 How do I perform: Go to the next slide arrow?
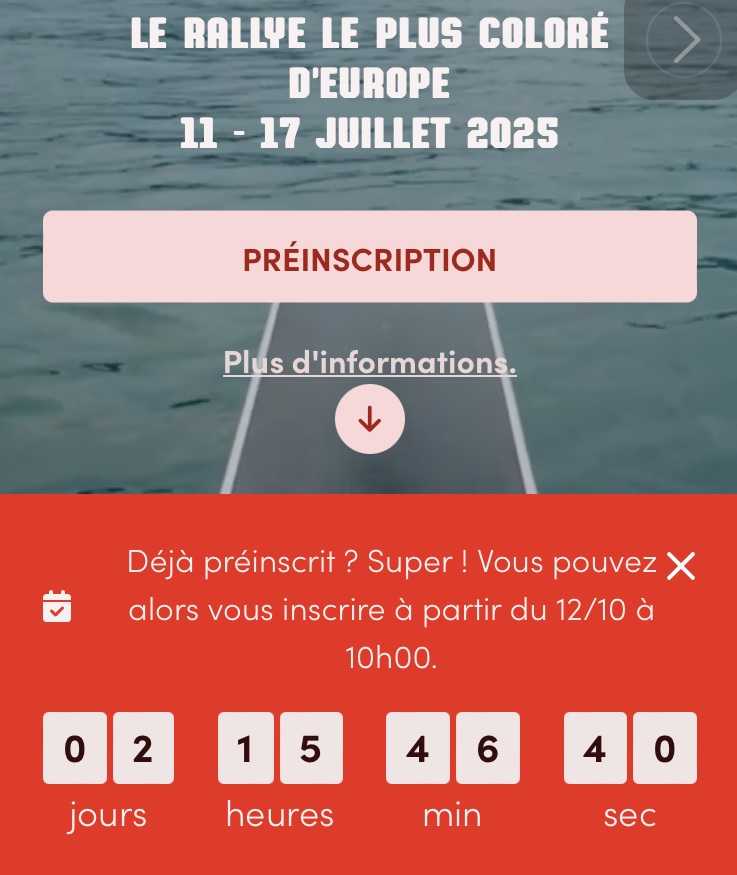[x=685, y=42]
